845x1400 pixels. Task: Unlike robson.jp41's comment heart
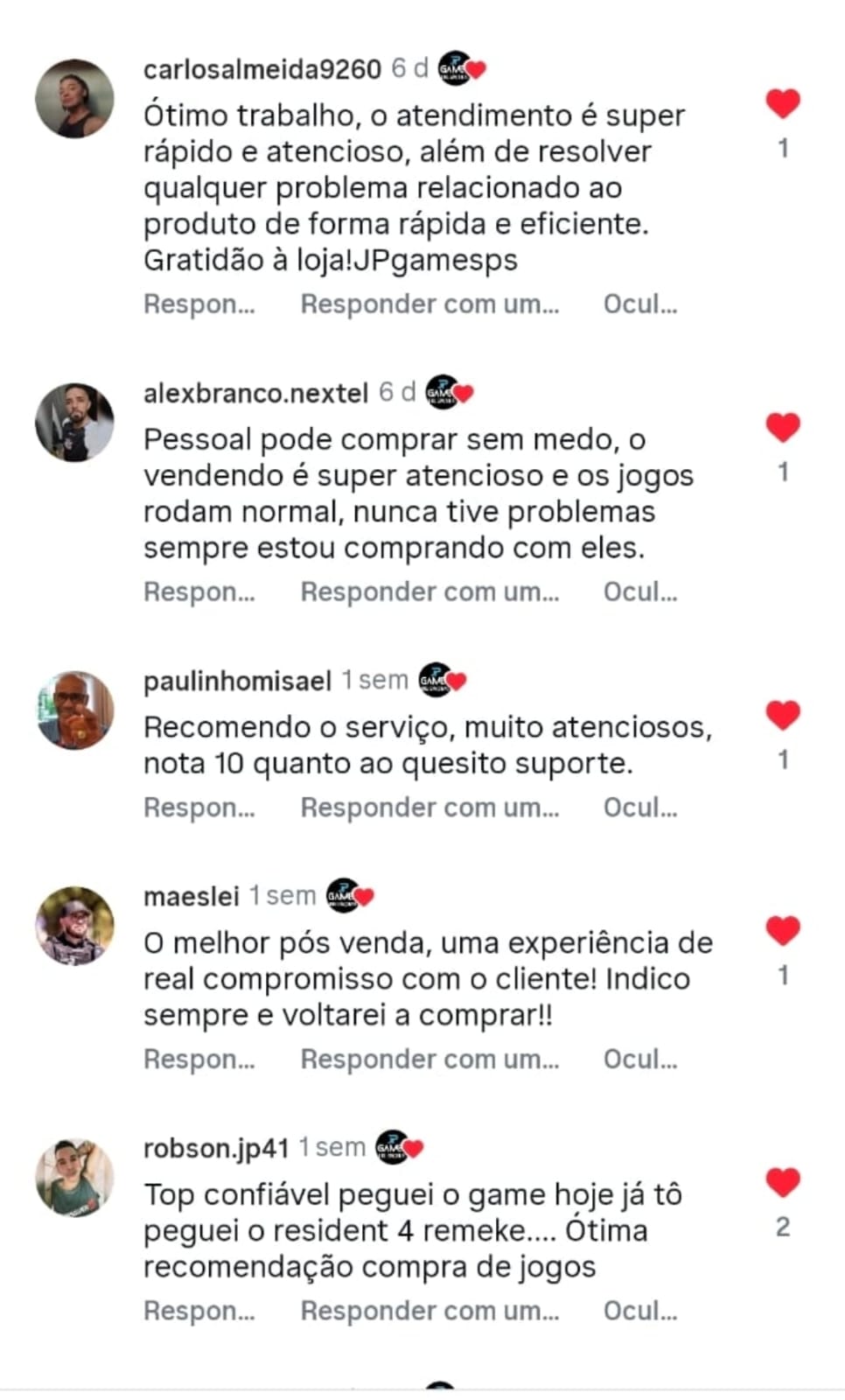(783, 1183)
